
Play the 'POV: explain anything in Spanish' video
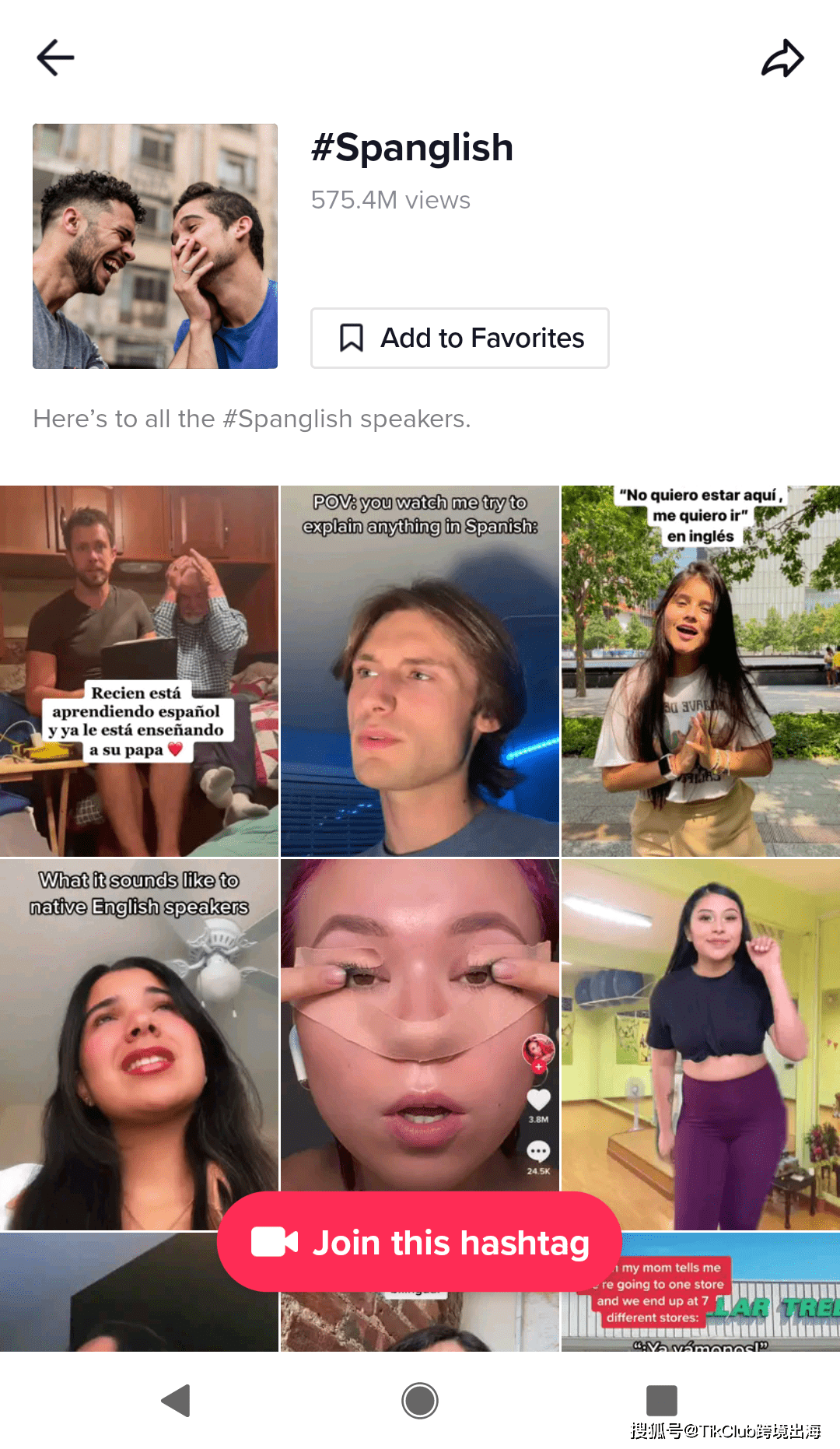tap(420, 669)
